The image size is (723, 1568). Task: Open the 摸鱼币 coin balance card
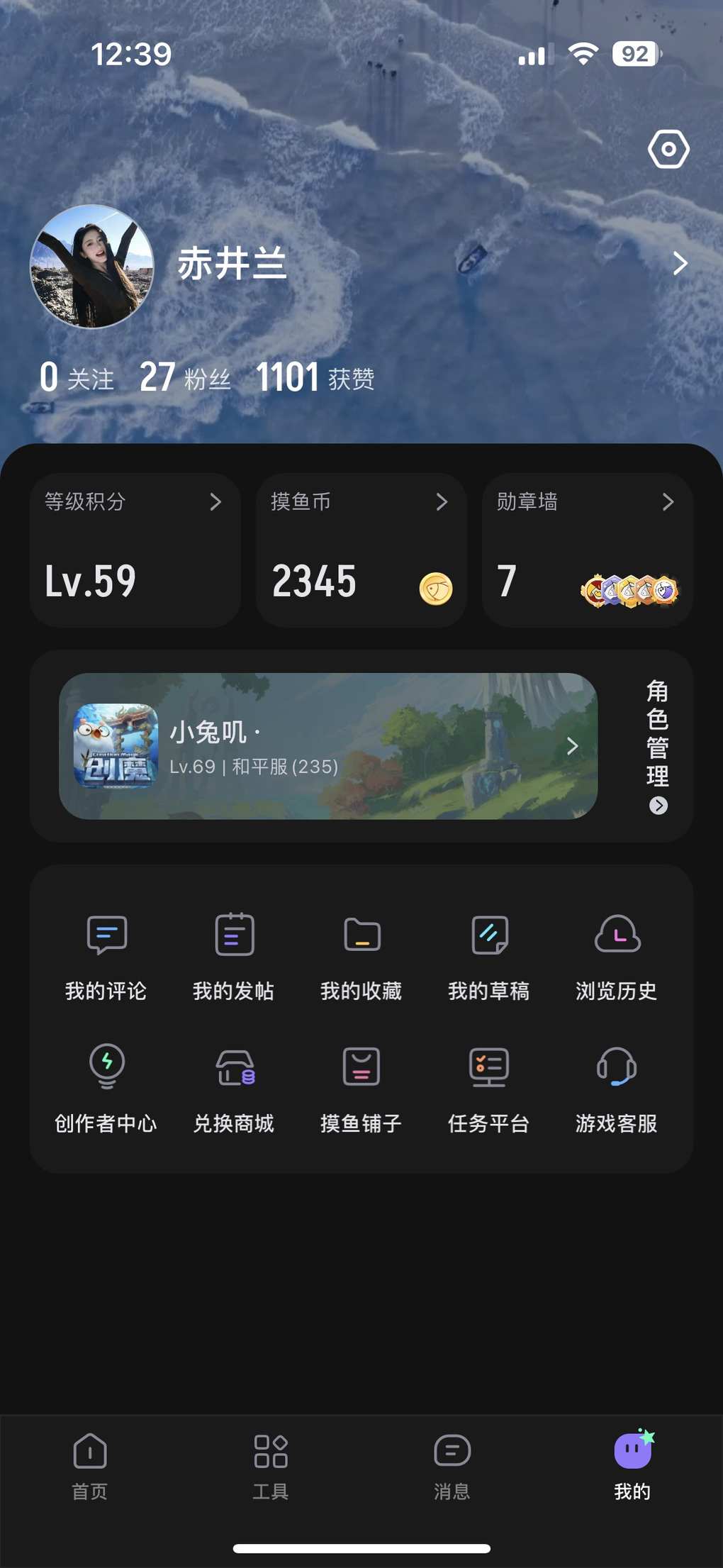(x=361, y=550)
